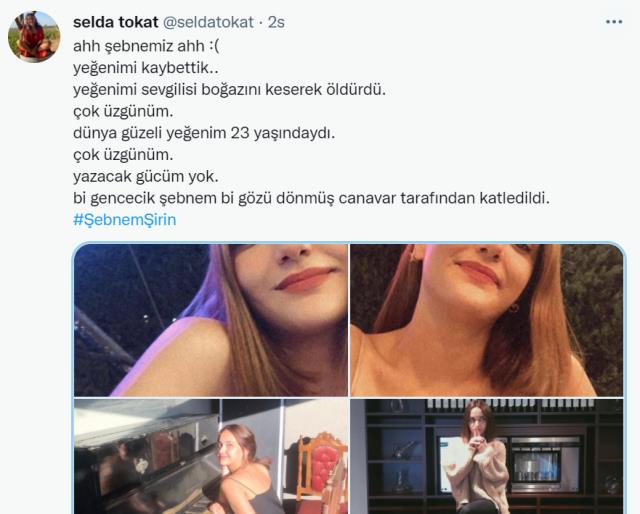
Task: Tap the selda tokat display name
Action: tap(120, 21)
